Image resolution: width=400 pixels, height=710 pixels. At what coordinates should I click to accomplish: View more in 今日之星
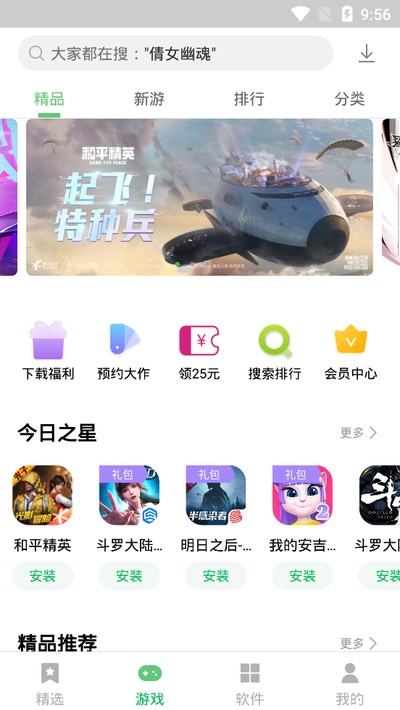[x=359, y=432]
